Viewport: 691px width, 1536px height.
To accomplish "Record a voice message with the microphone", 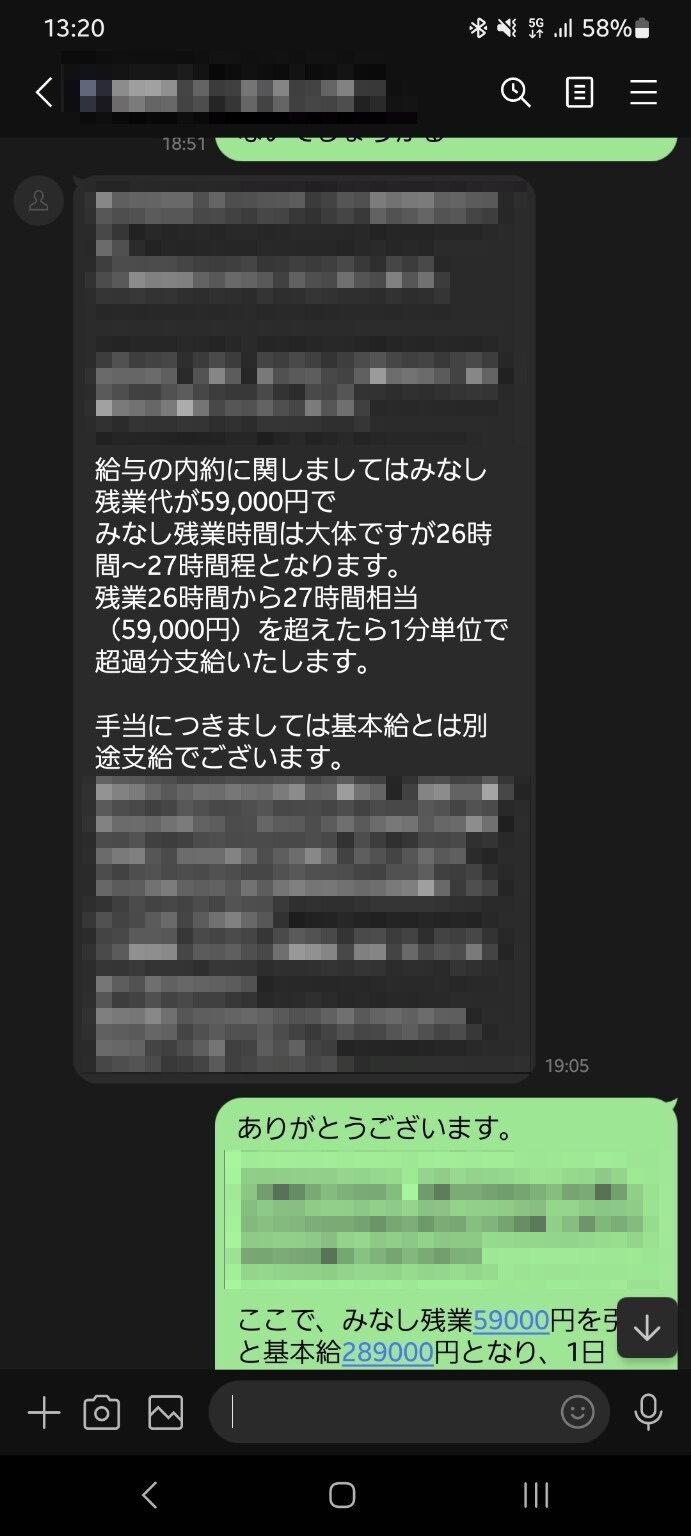I will point(648,1413).
